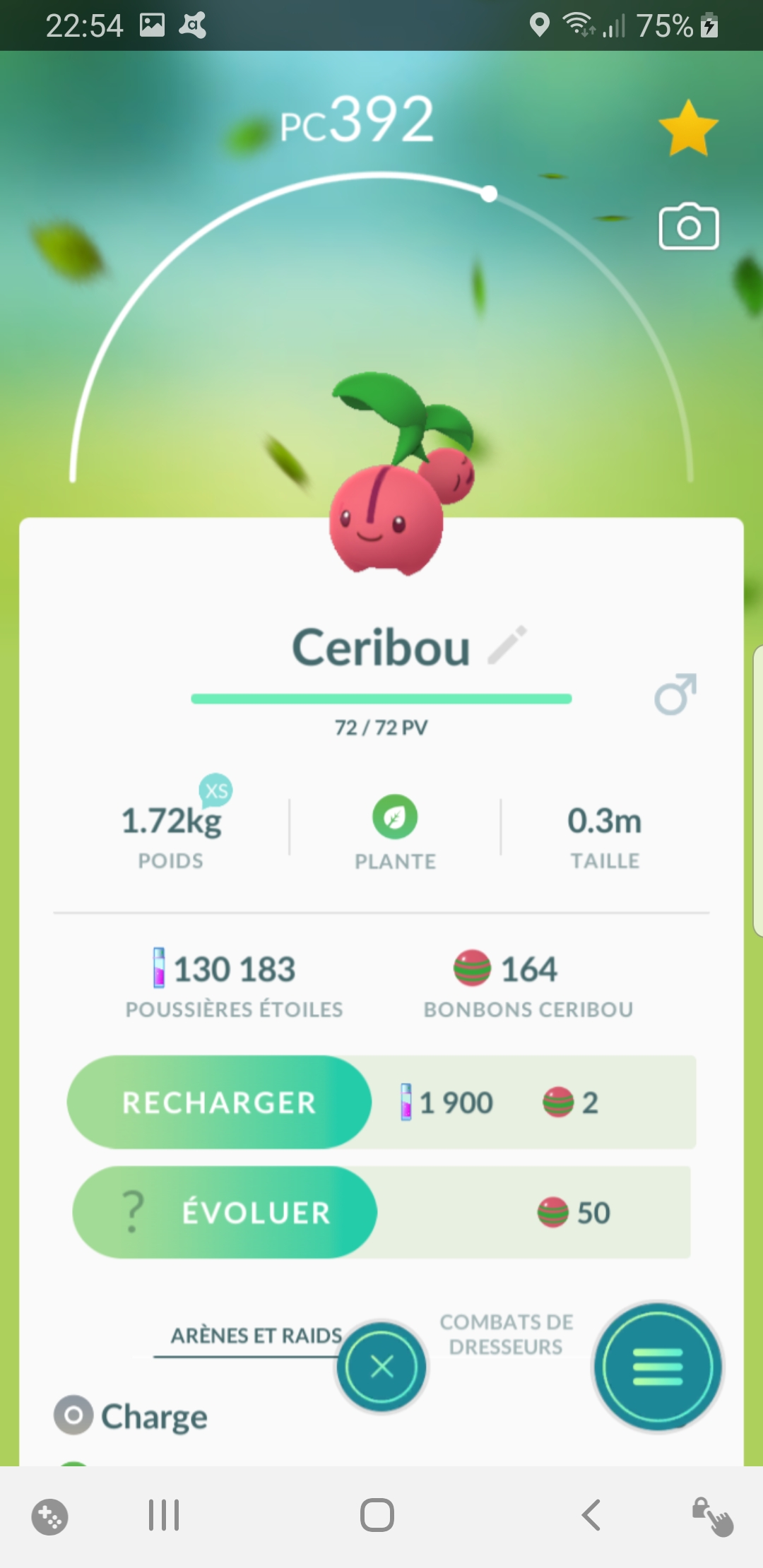
Task: Switch to Arènes et Raids tab
Action: [x=256, y=1336]
